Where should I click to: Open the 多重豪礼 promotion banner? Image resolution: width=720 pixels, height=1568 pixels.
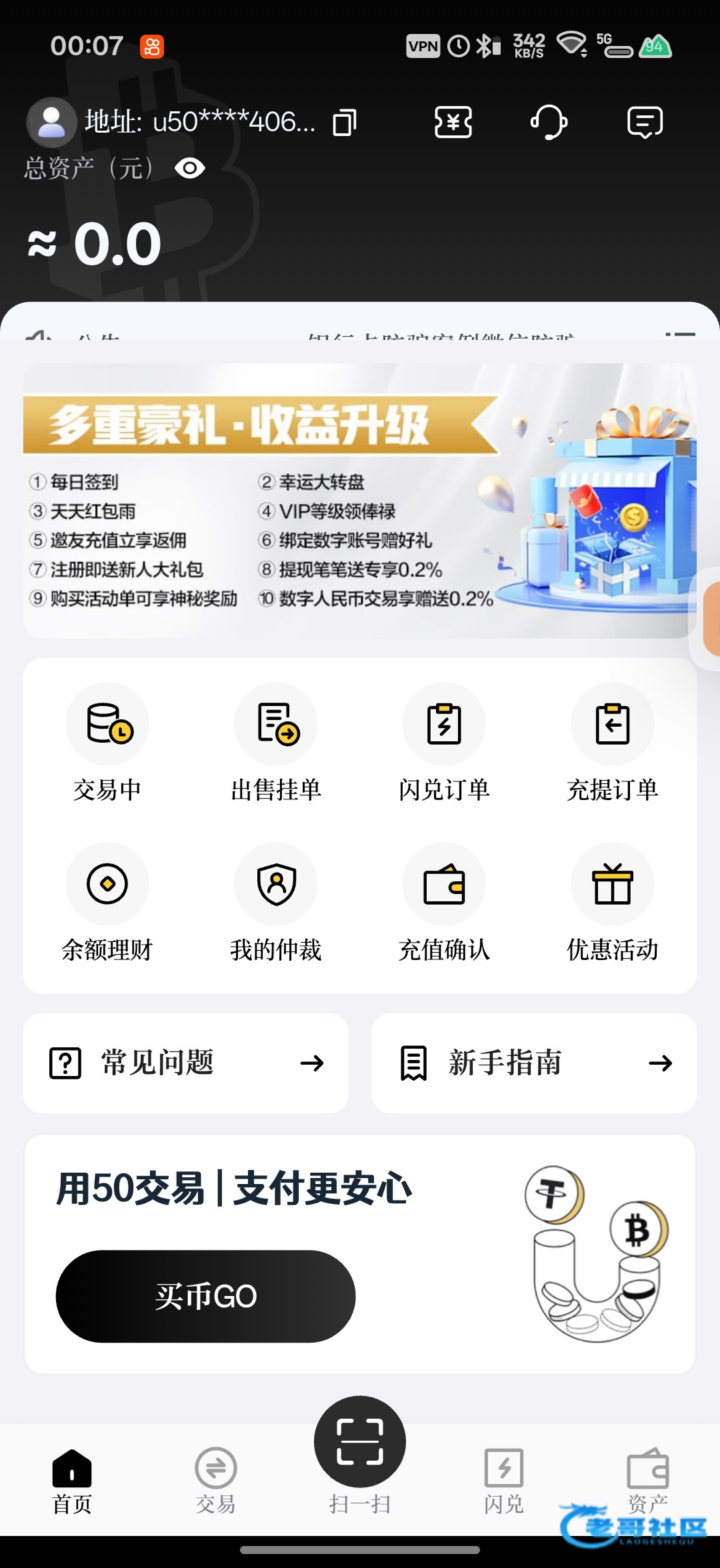pyautogui.click(x=360, y=500)
